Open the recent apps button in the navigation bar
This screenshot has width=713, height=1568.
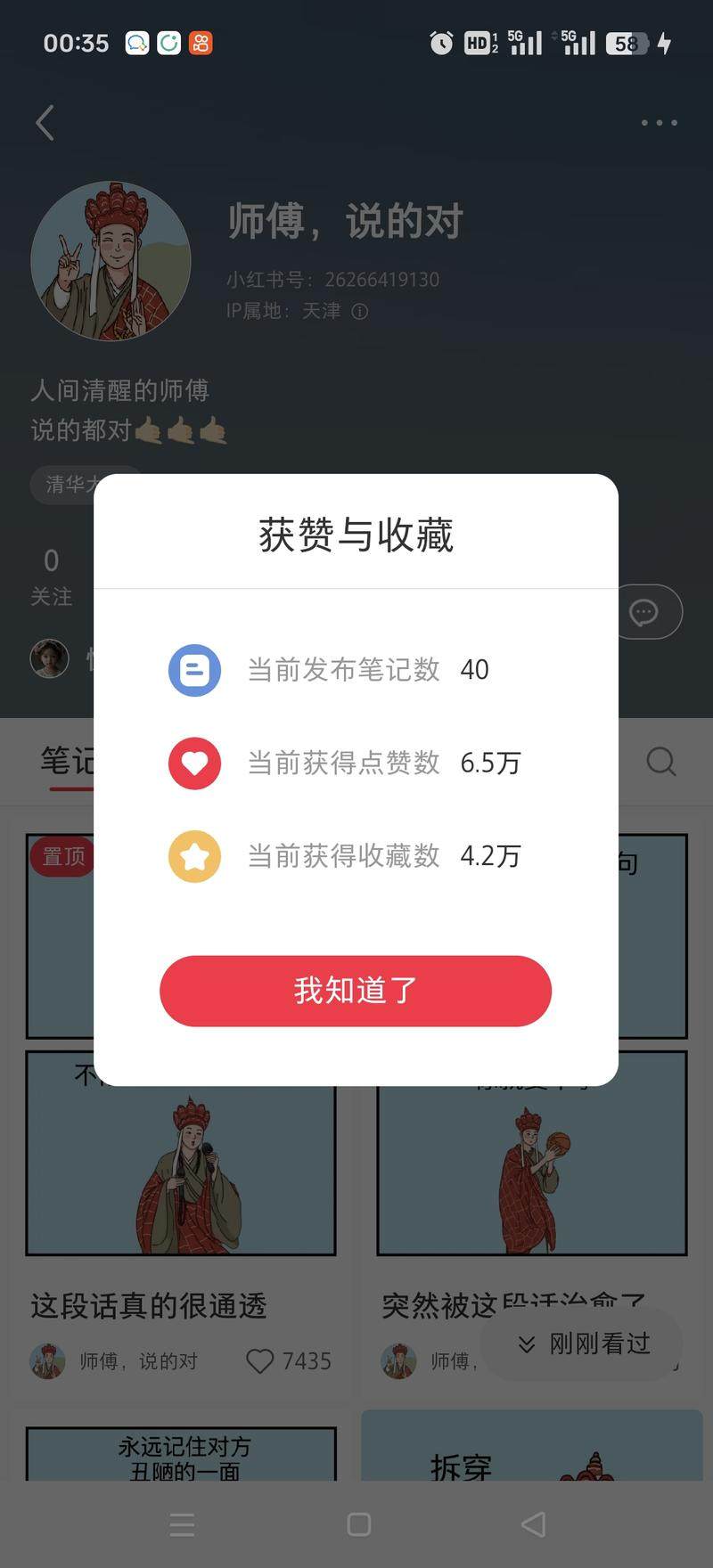(182, 1524)
